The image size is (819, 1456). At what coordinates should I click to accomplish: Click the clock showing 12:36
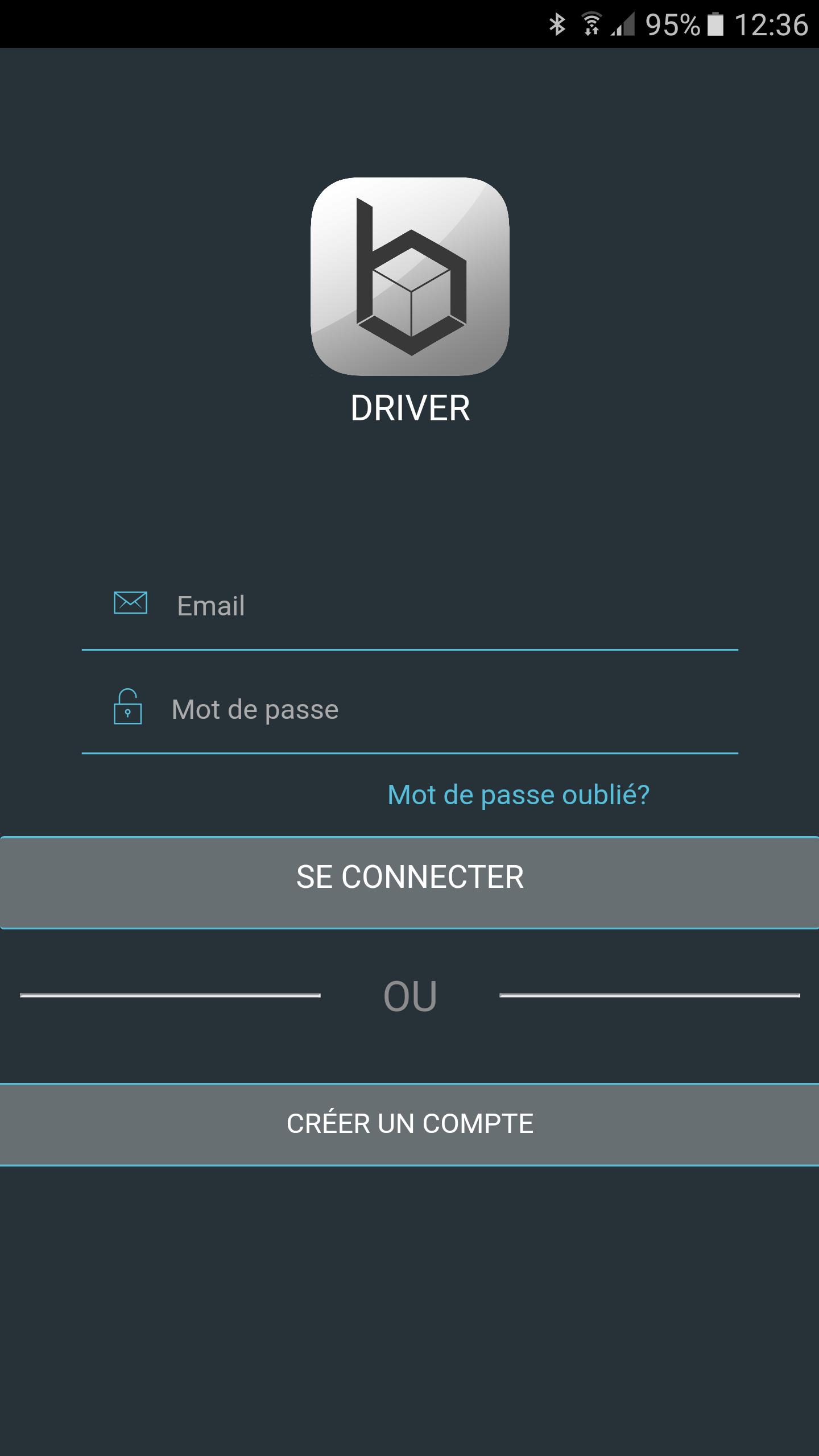click(x=771, y=24)
